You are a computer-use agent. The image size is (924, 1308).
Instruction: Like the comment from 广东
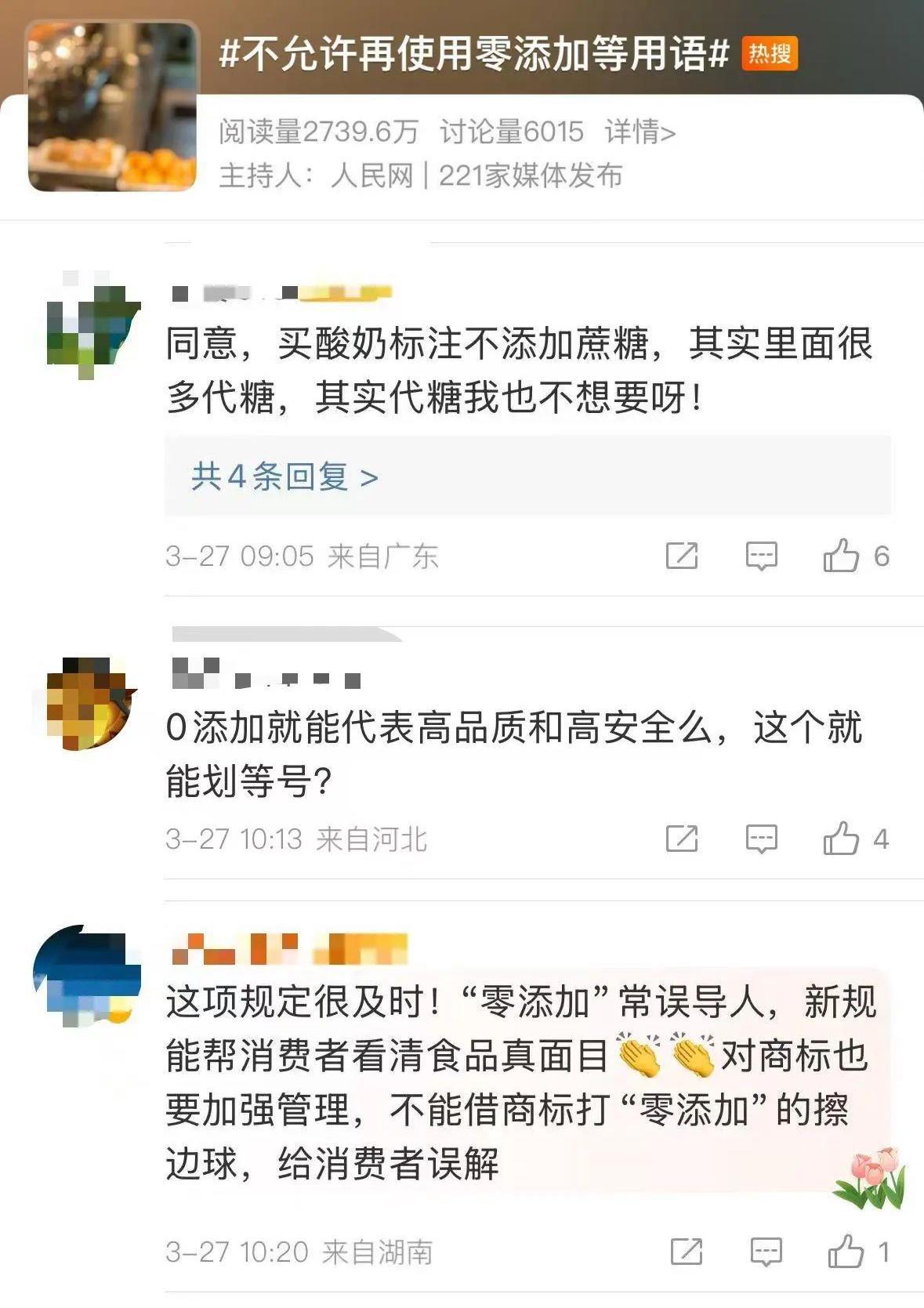pyautogui.click(x=841, y=556)
